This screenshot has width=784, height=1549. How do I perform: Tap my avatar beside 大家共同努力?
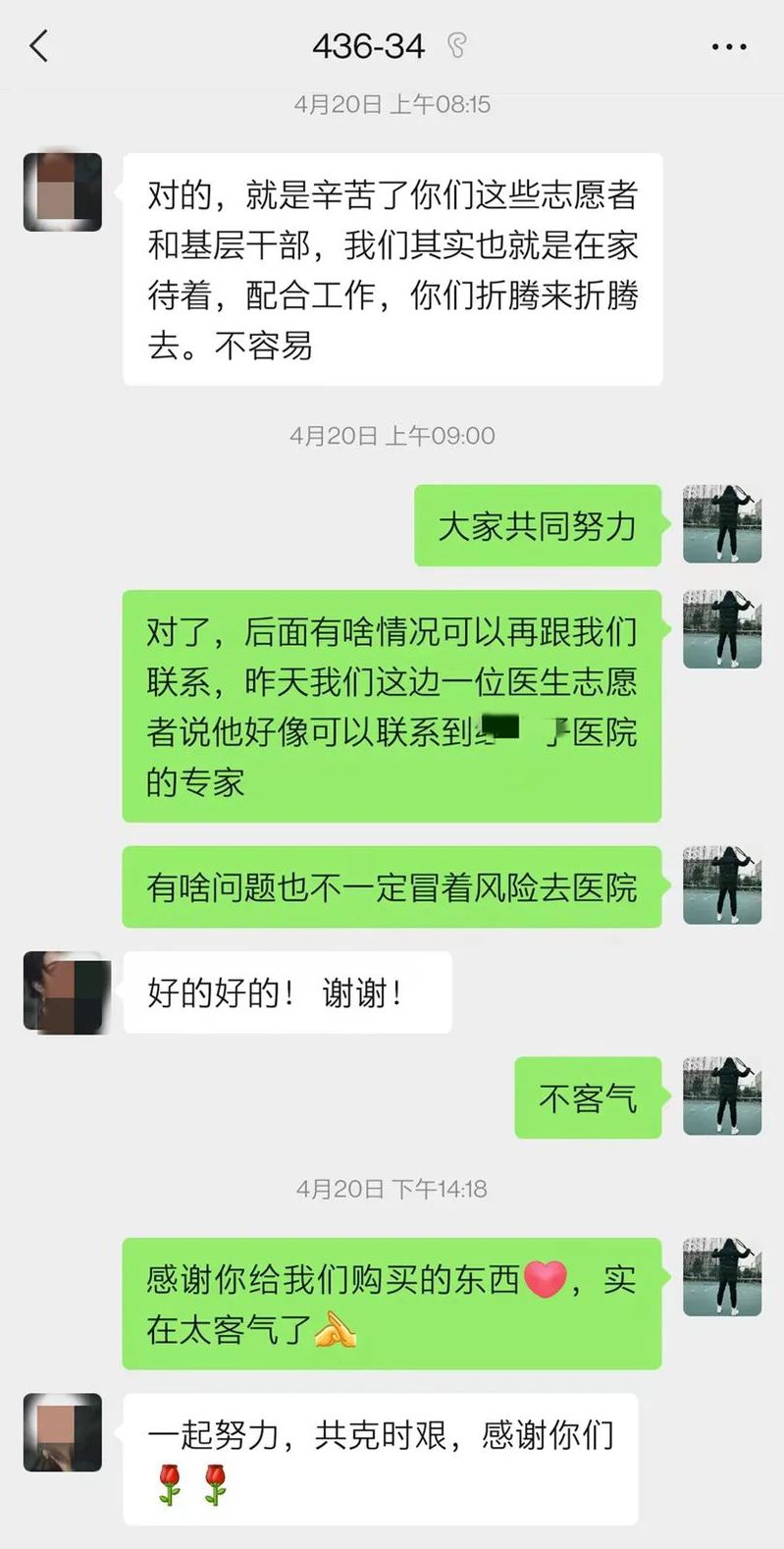pos(722,524)
